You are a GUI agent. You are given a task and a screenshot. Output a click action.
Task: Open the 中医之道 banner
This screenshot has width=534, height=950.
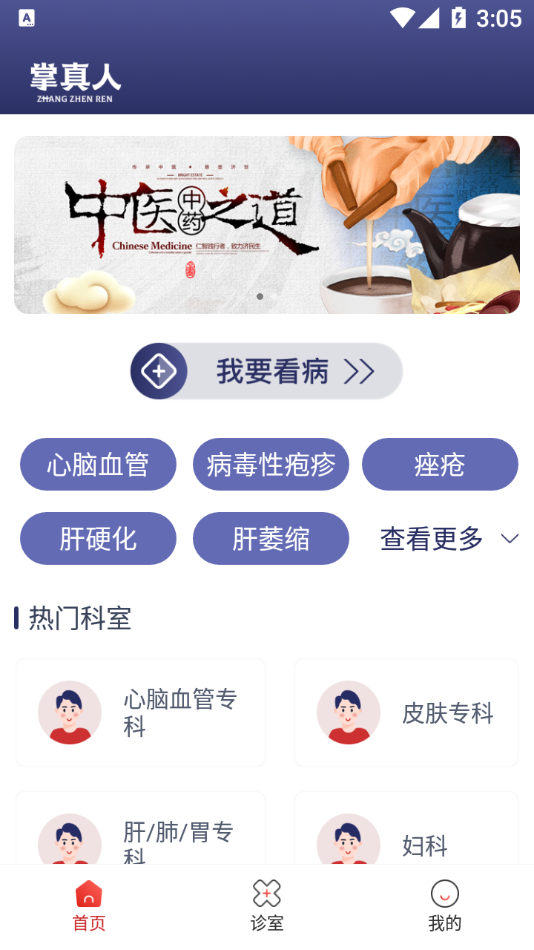click(x=267, y=225)
